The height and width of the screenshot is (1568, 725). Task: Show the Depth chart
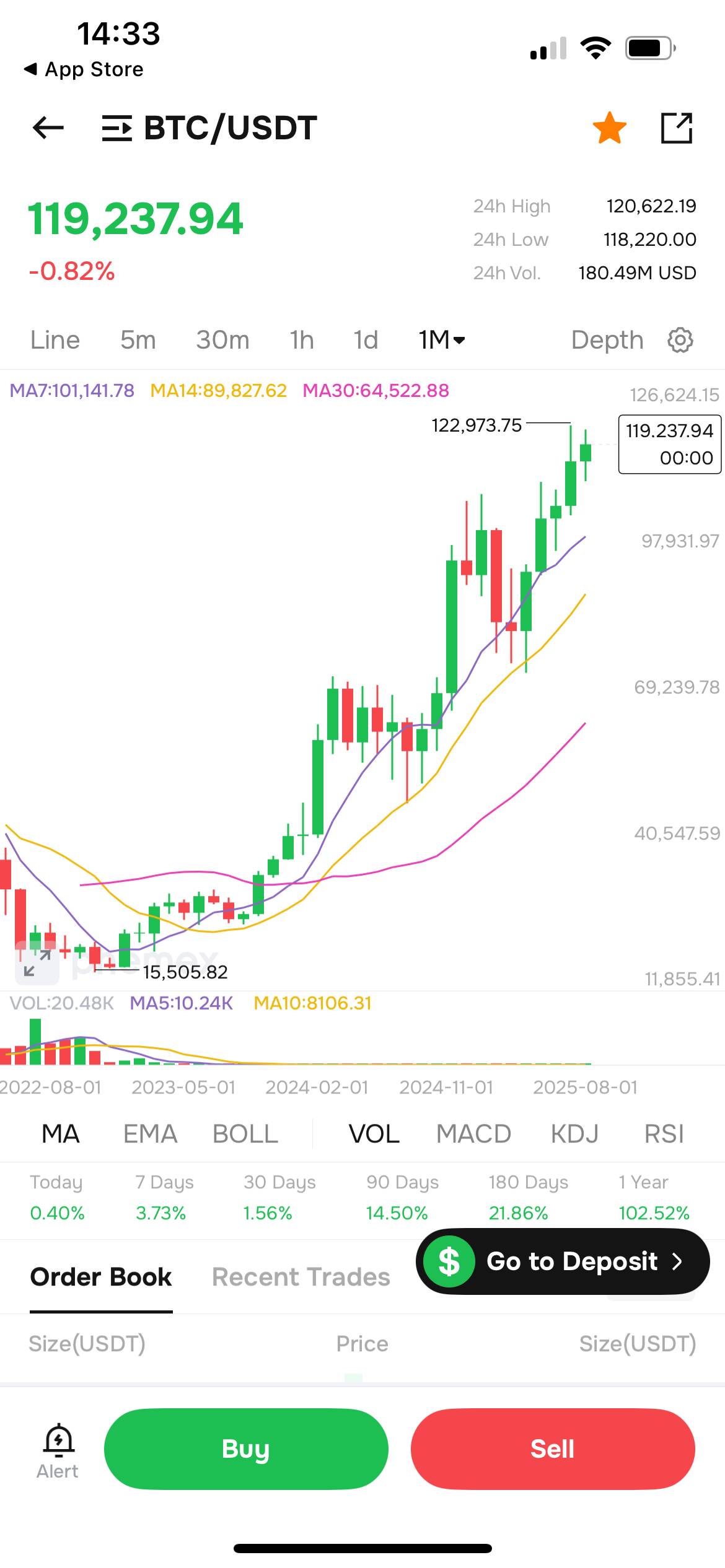(x=607, y=340)
